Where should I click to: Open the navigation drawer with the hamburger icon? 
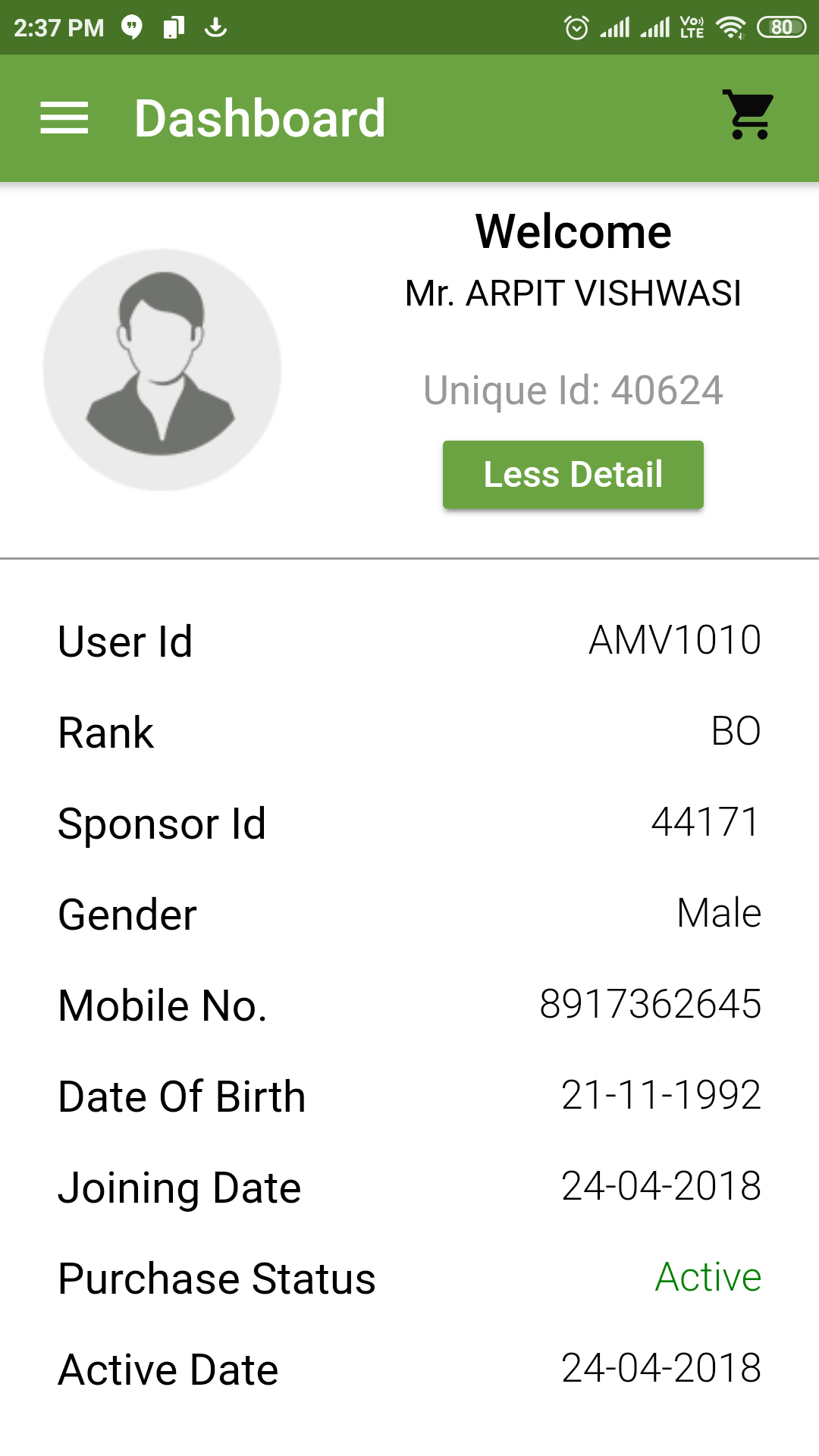64,118
